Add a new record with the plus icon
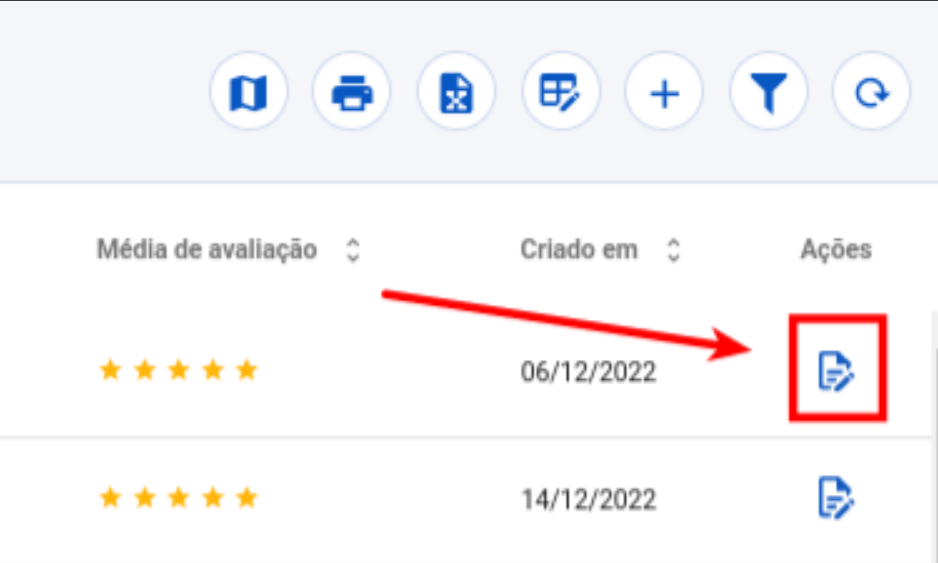The height and width of the screenshot is (563, 938). coord(664,94)
